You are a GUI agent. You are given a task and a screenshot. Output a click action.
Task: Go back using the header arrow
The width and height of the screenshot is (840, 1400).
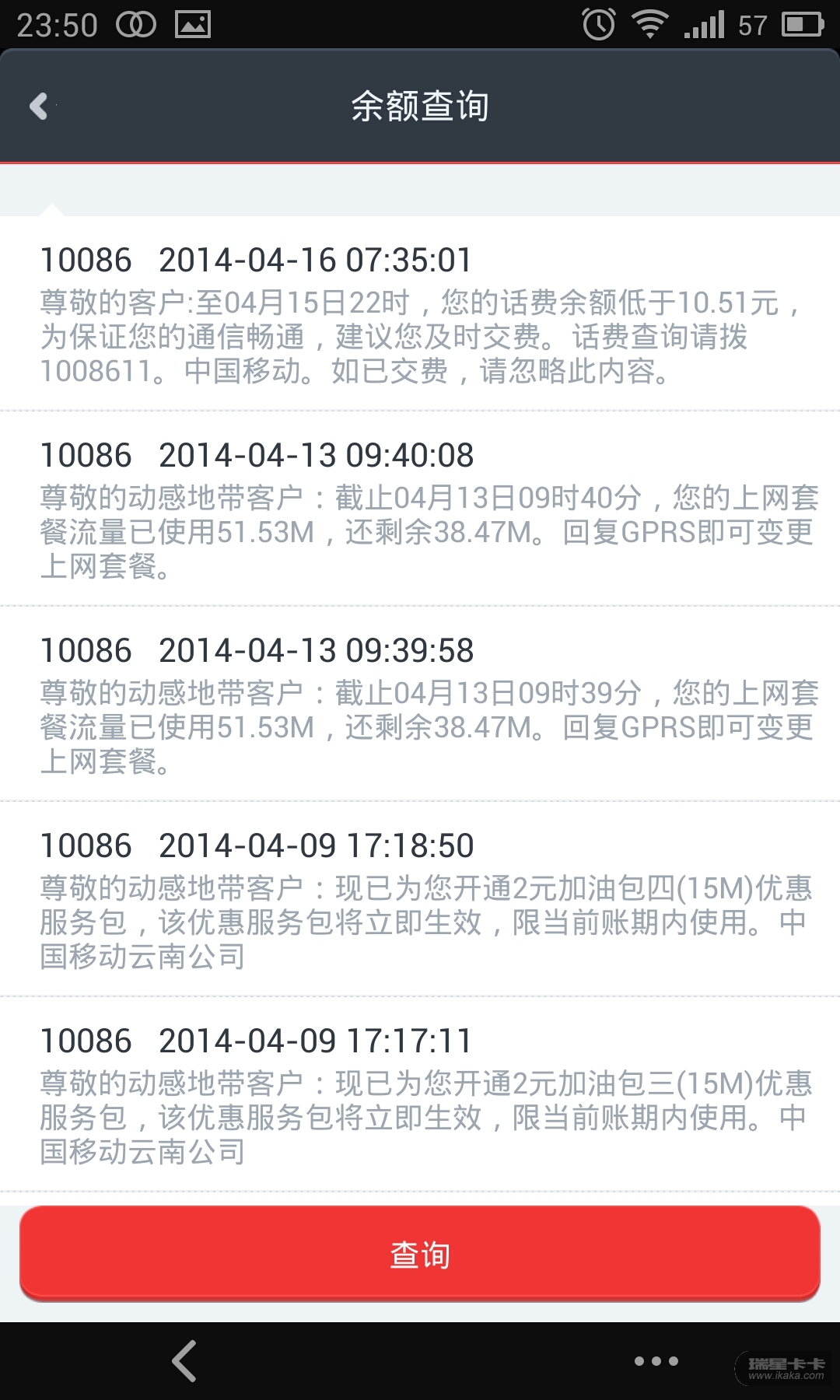39,106
